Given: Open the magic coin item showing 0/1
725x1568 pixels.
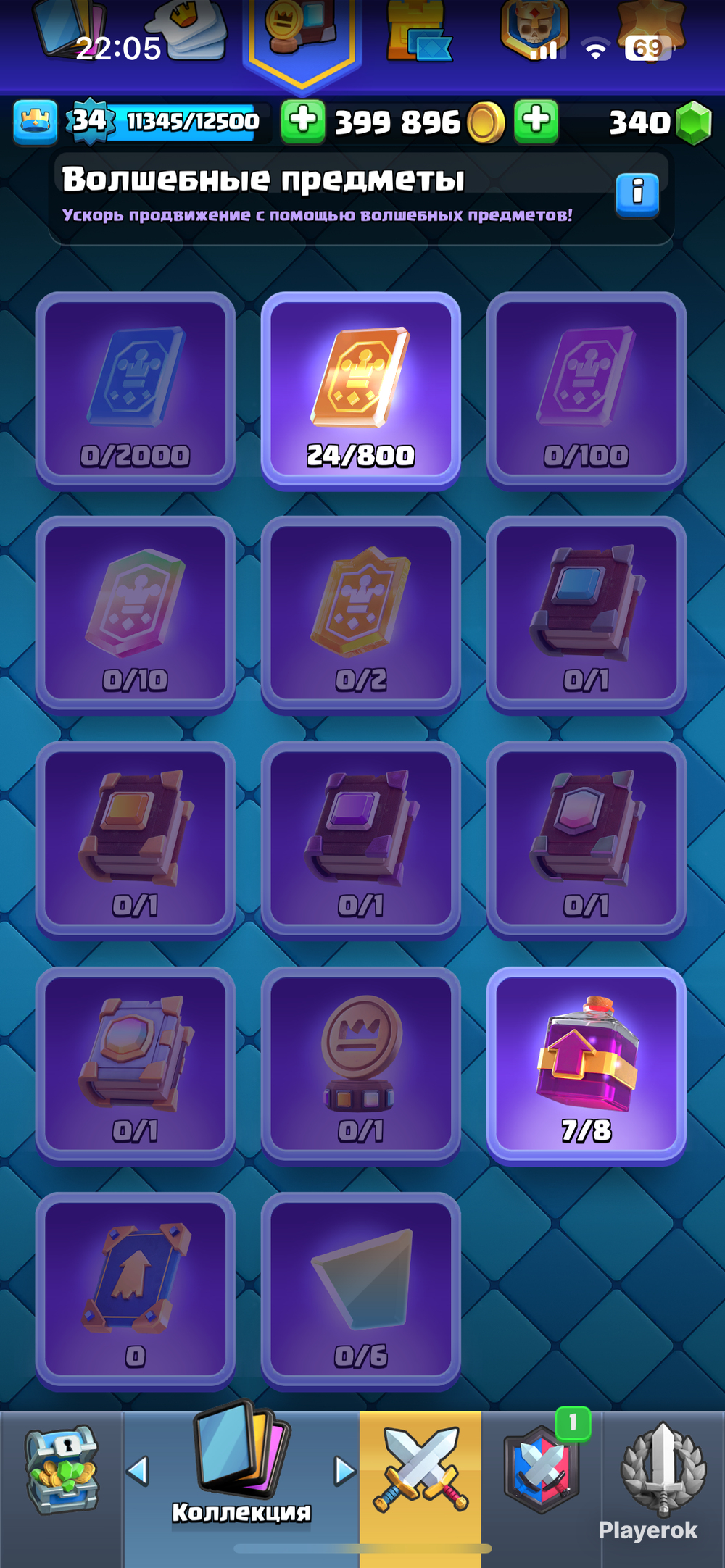Looking at the screenshot, I should pyautogui.click(x=361, y=1066).
